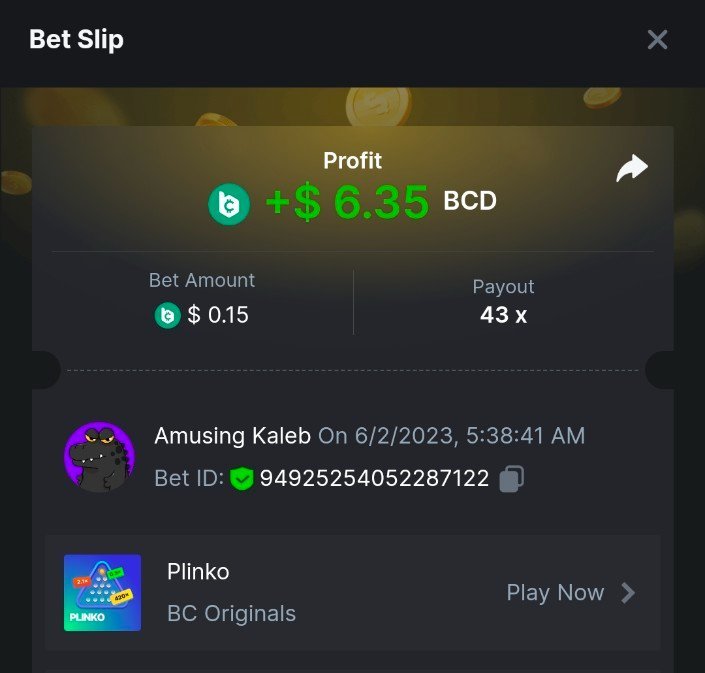
Task: Share this bet slip result
Action: click(632, 169)
